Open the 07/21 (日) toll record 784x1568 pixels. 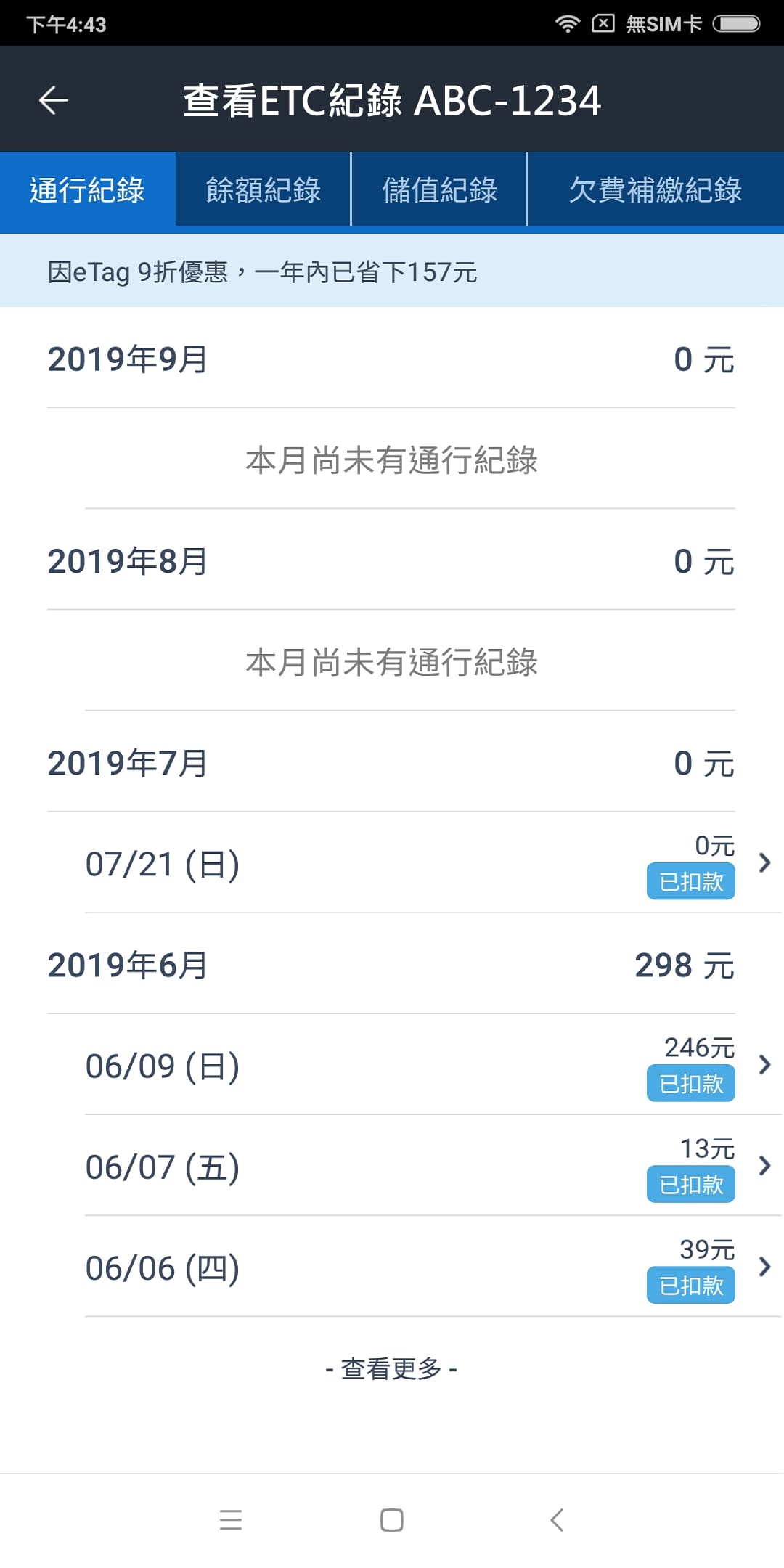(428, 864)
